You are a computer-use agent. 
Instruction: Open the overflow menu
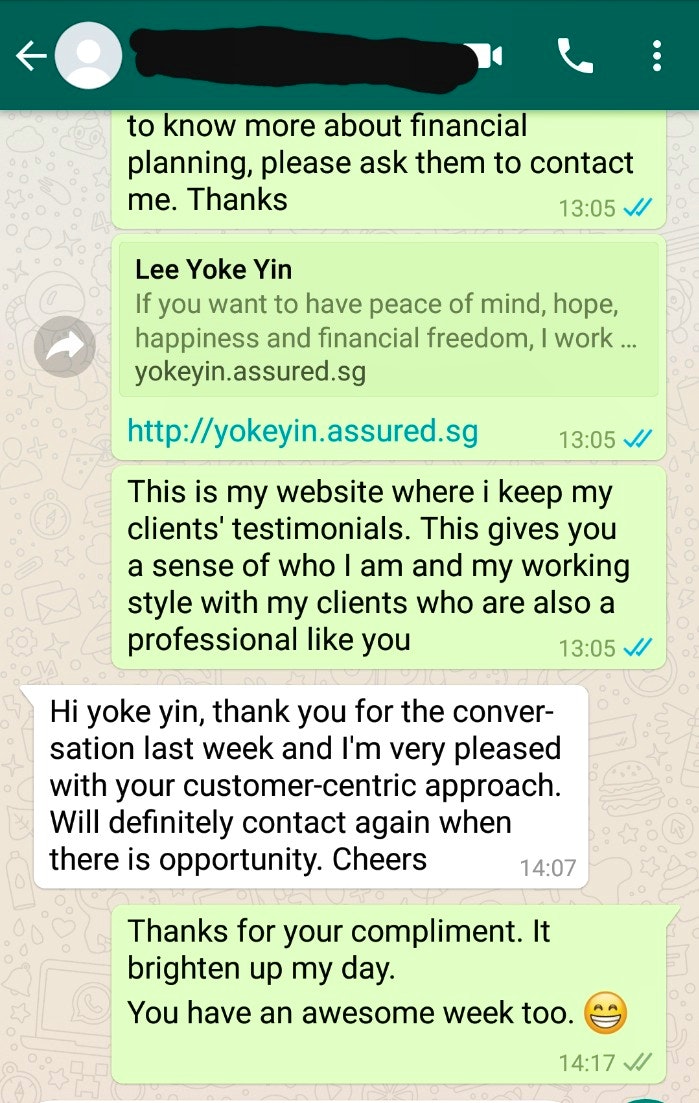click(x=657, y=57)
